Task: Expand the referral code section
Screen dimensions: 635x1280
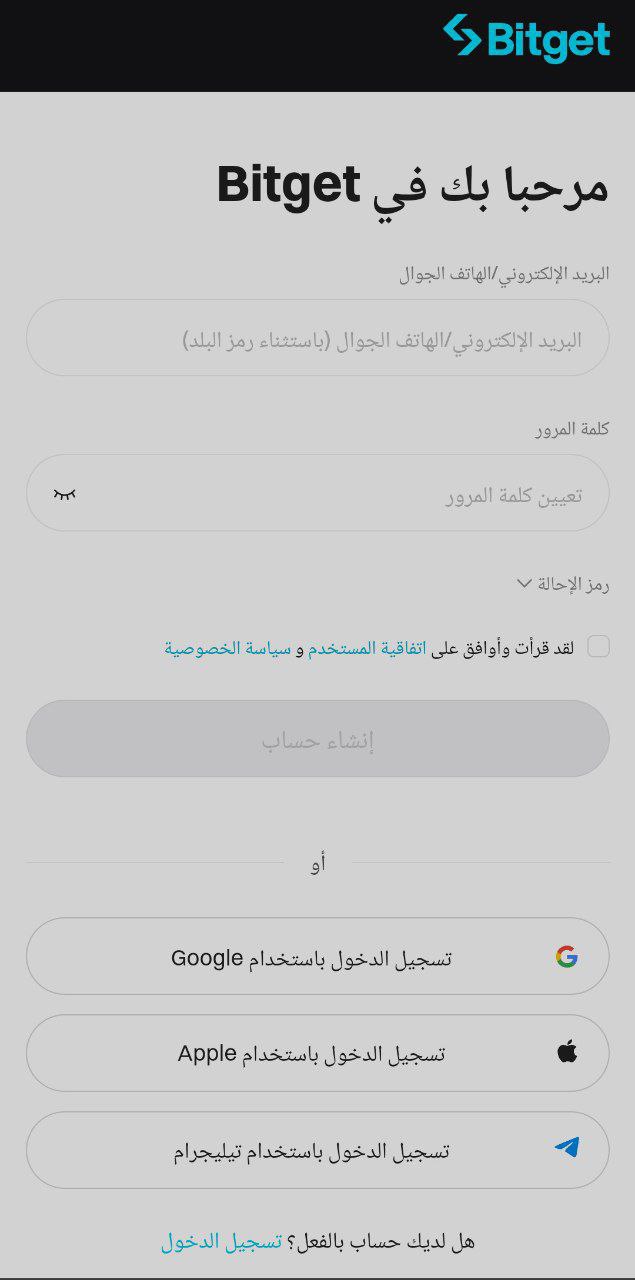Action: 563,584
